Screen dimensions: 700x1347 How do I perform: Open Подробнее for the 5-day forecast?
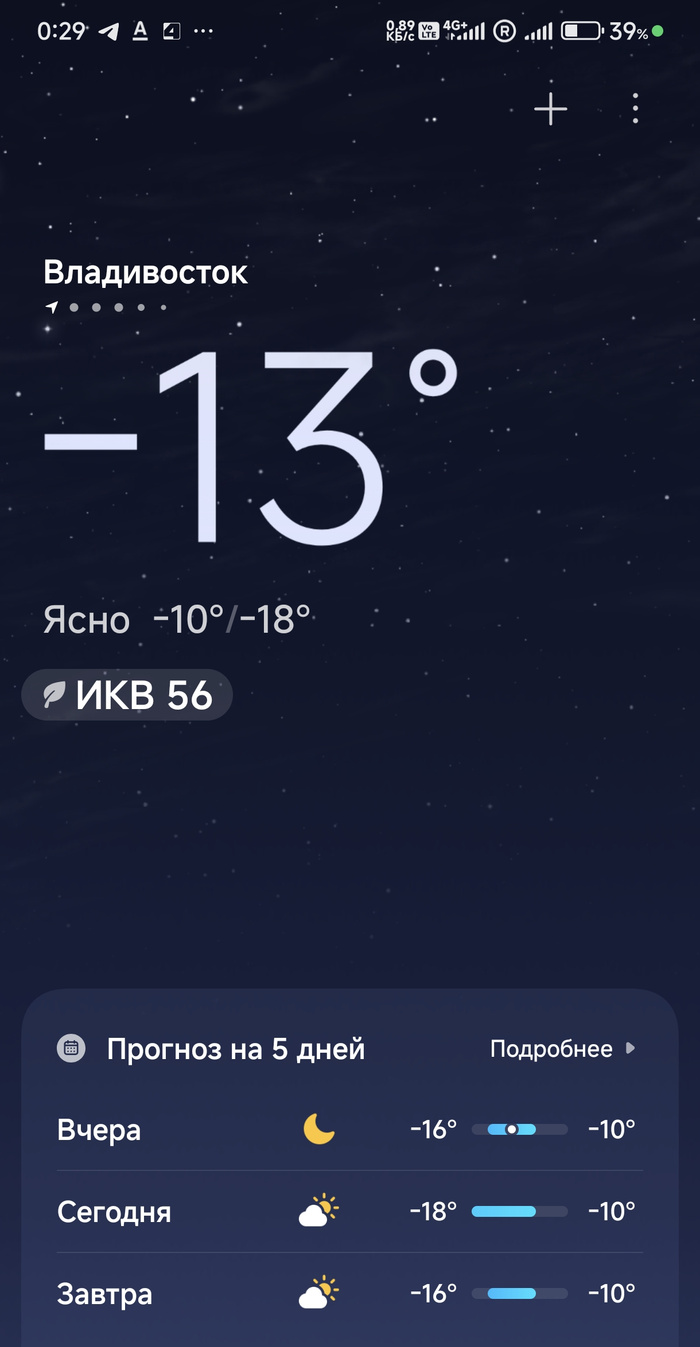click(562, 1049)
